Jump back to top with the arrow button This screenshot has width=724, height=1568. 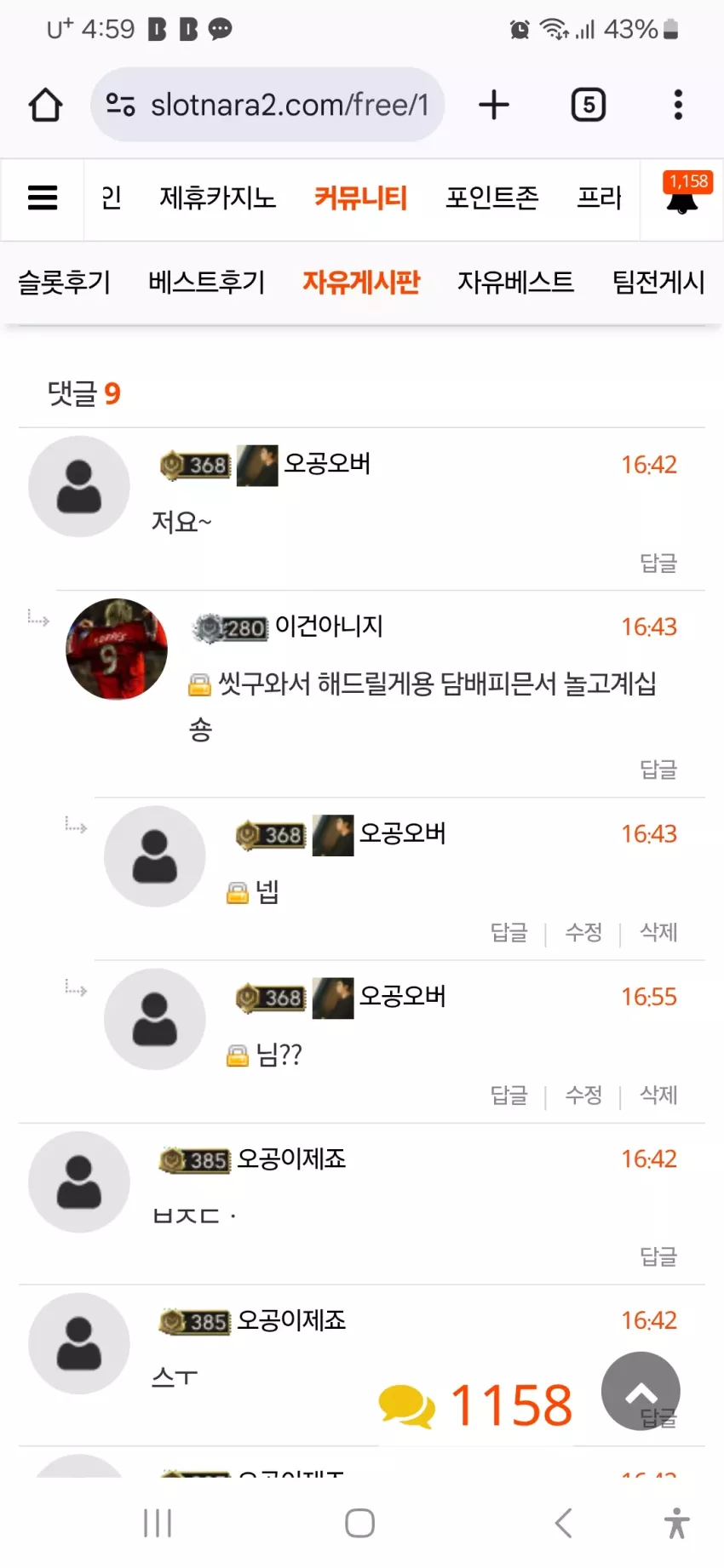pyautogui.click(x=641, y=1392)
